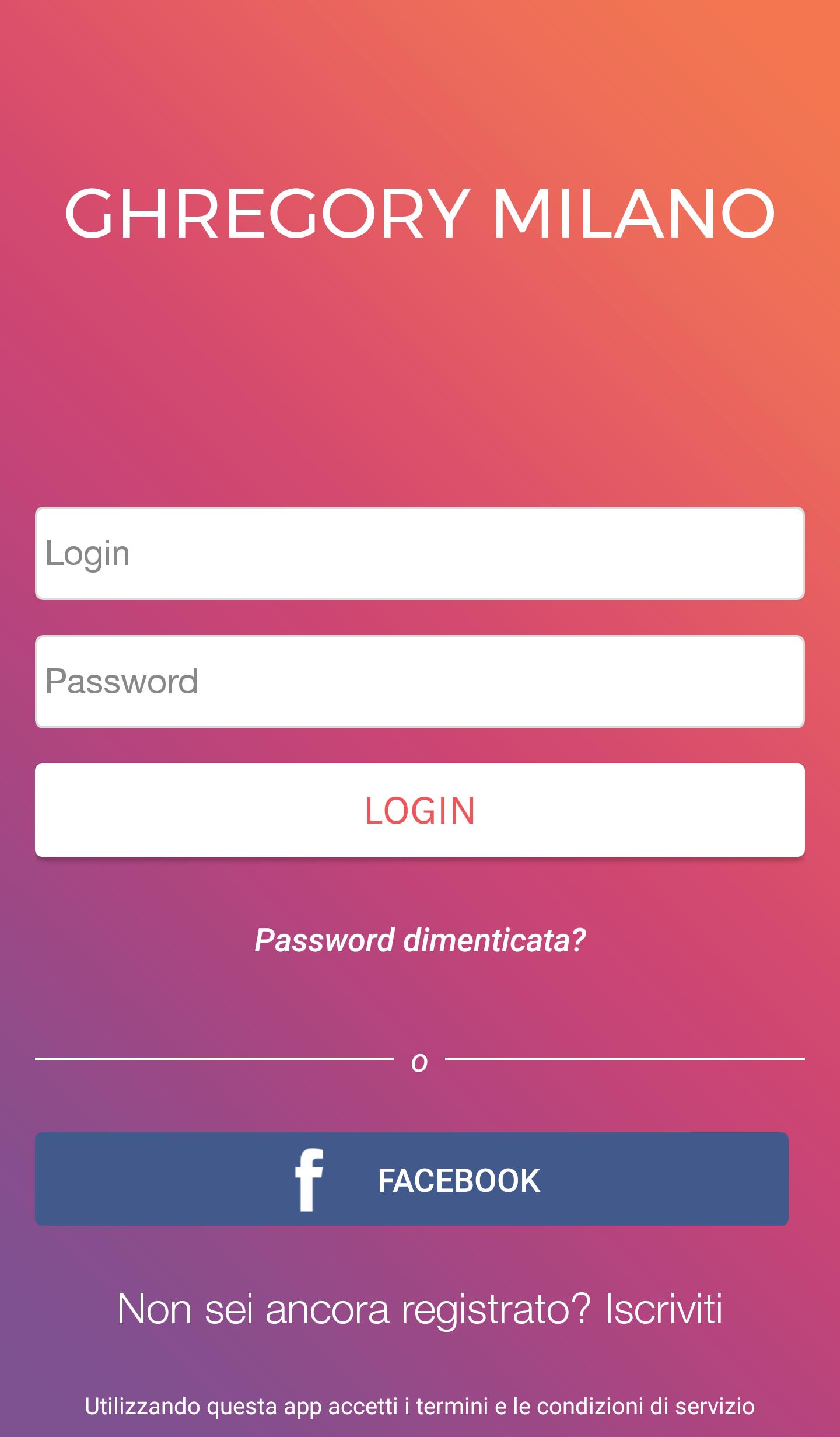Open the Password dimenticata? link
Viewport: 840px width, 1437px height.
(420, 940)
